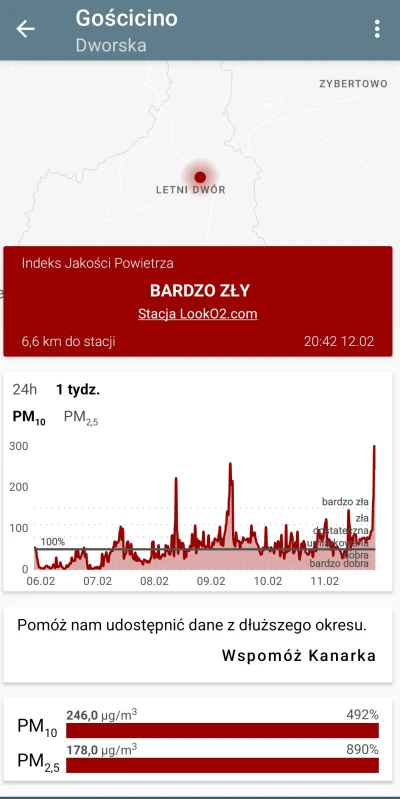The image size is (400, 799).
Task: Go back using the arrow icon
Action: 25,29
